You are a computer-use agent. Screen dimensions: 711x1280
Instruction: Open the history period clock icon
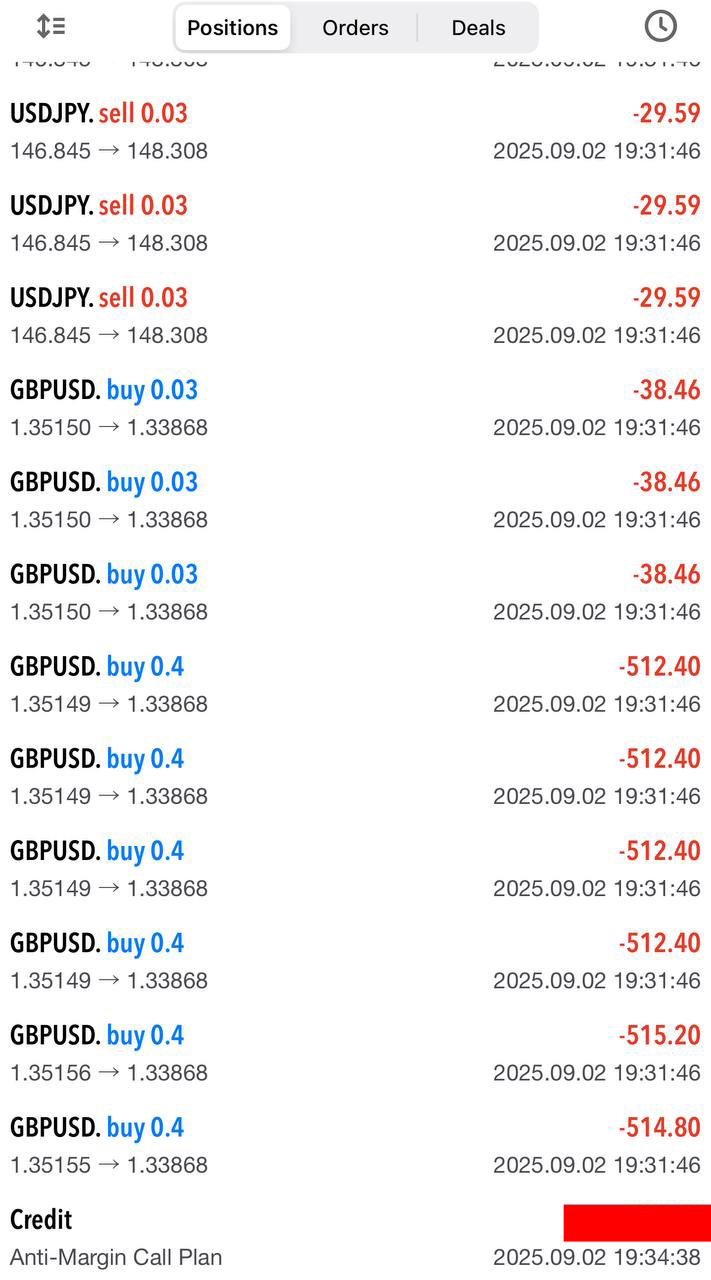click(x=660, y=26)
